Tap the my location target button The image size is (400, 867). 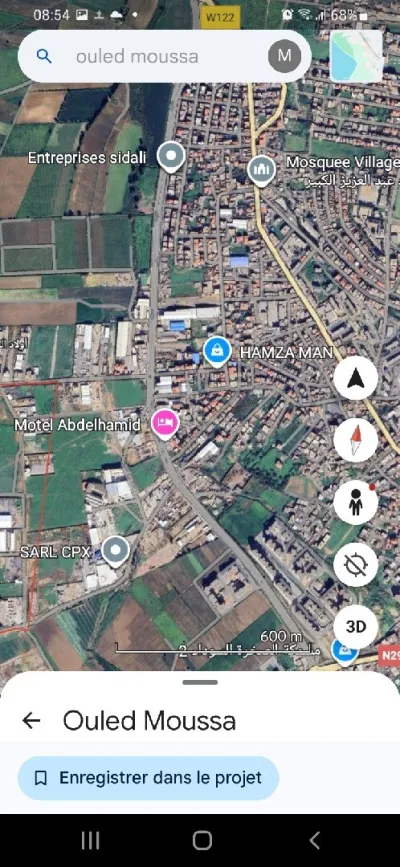tap(356, 565)
